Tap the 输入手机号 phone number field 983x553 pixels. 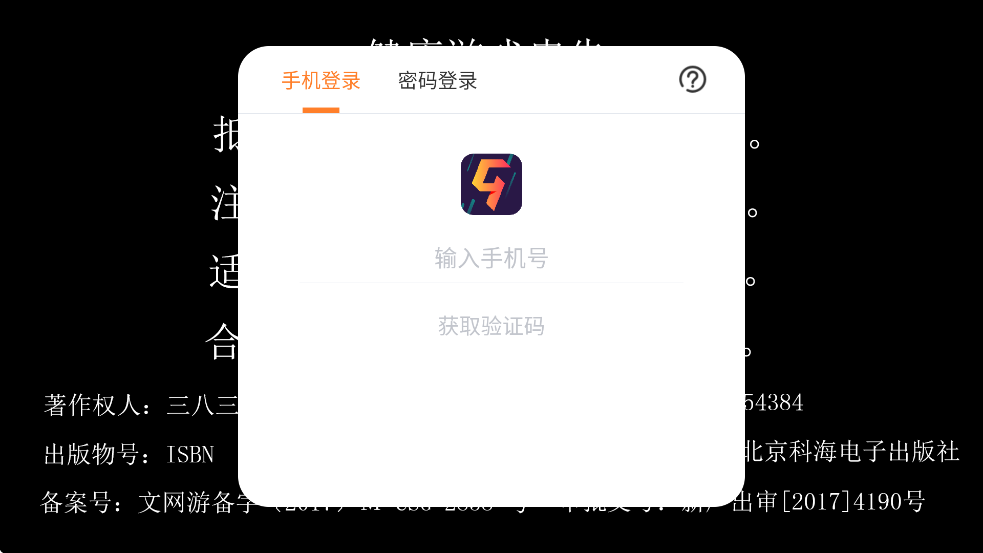click(x=491, y=259)
